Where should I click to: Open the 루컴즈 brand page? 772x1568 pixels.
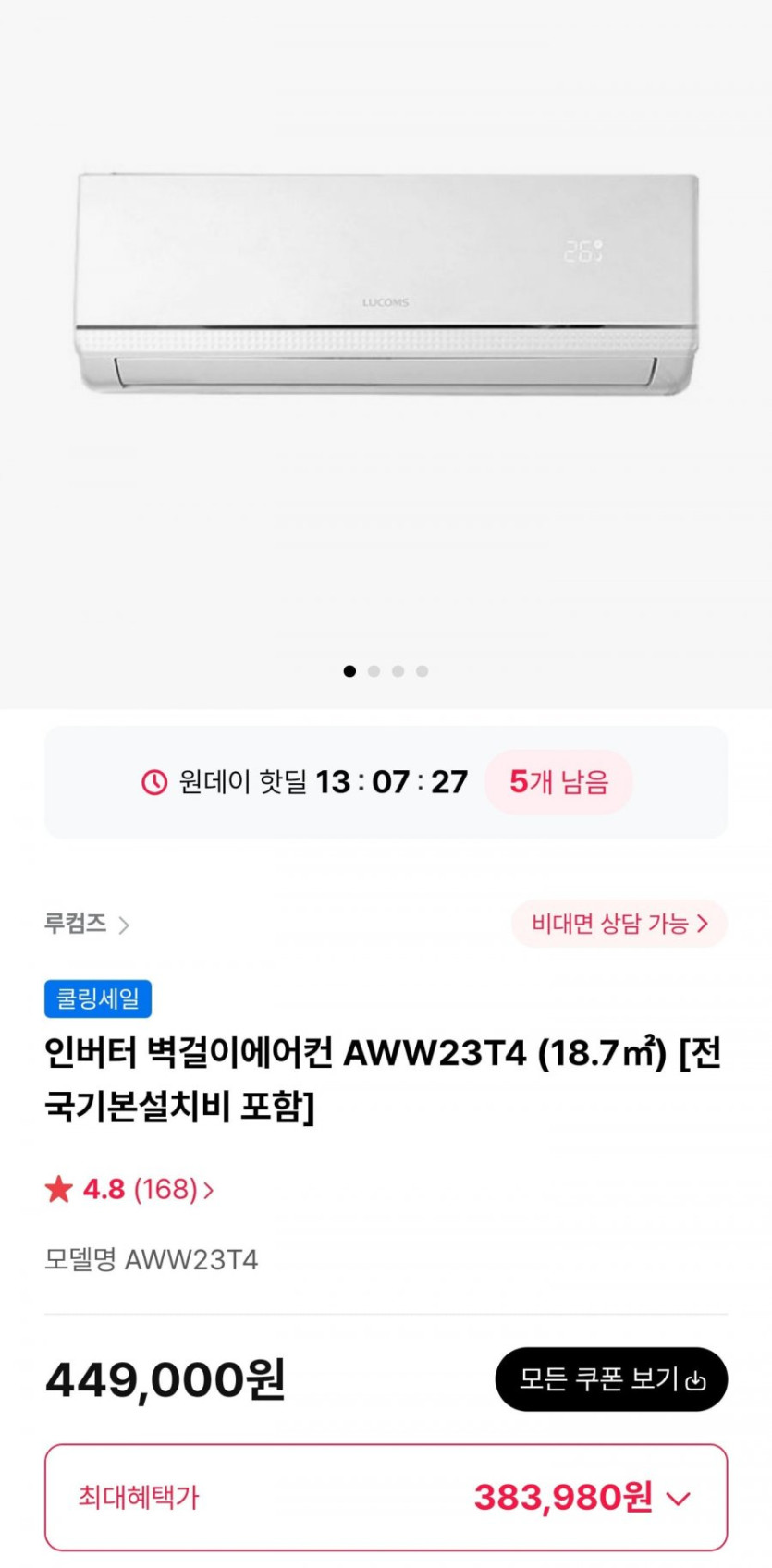pyautogui.click(x=87, y=924)
